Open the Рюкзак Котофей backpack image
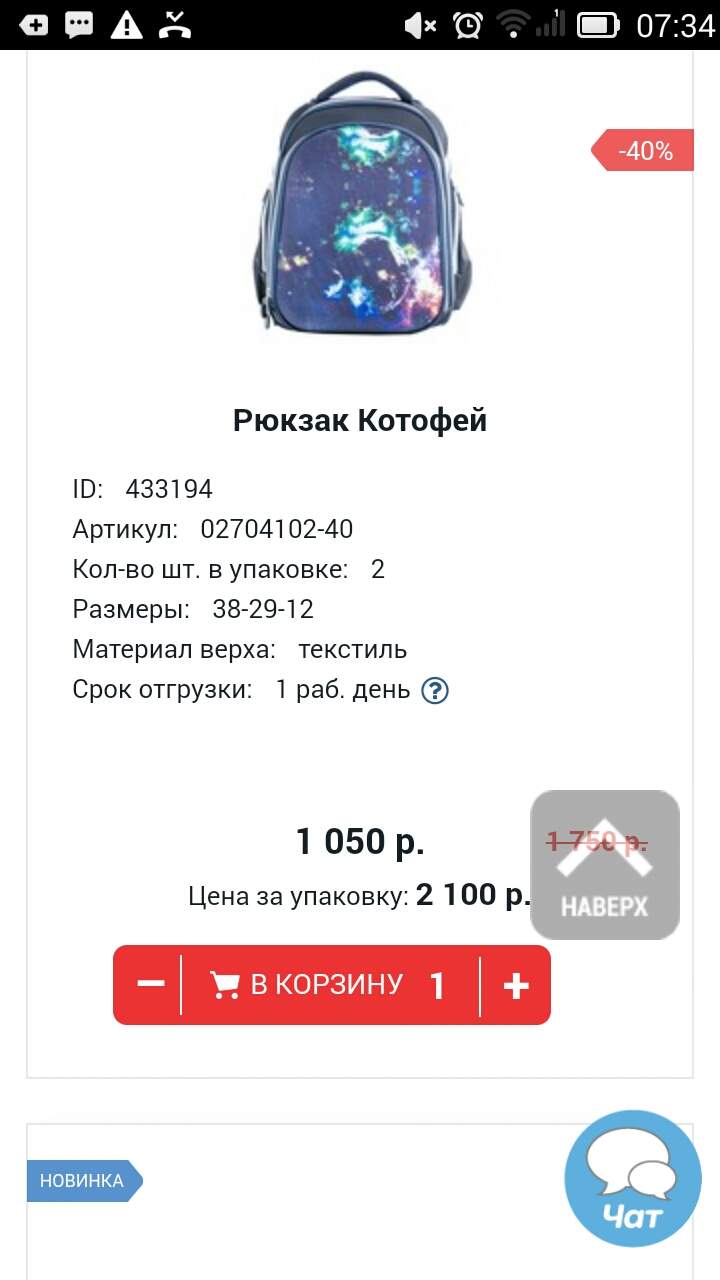Screen dimensions: 720x1280 360,207
